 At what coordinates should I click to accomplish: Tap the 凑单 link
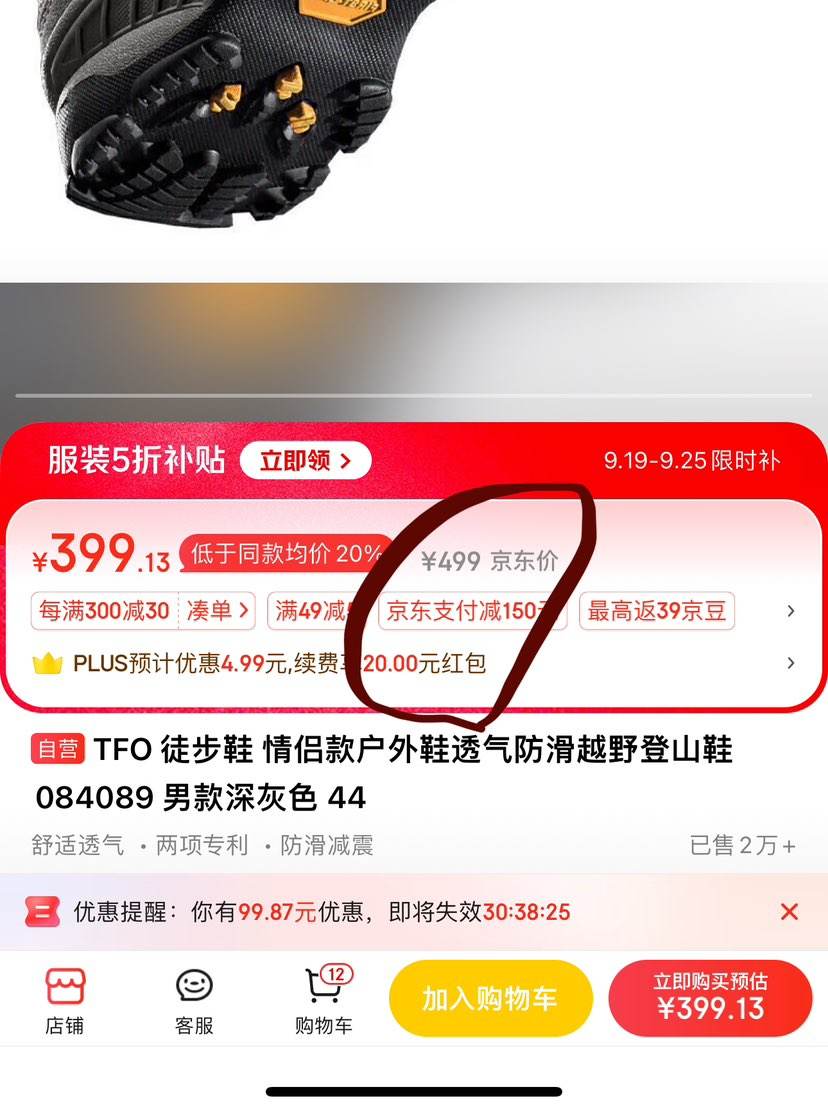(219, 611)
